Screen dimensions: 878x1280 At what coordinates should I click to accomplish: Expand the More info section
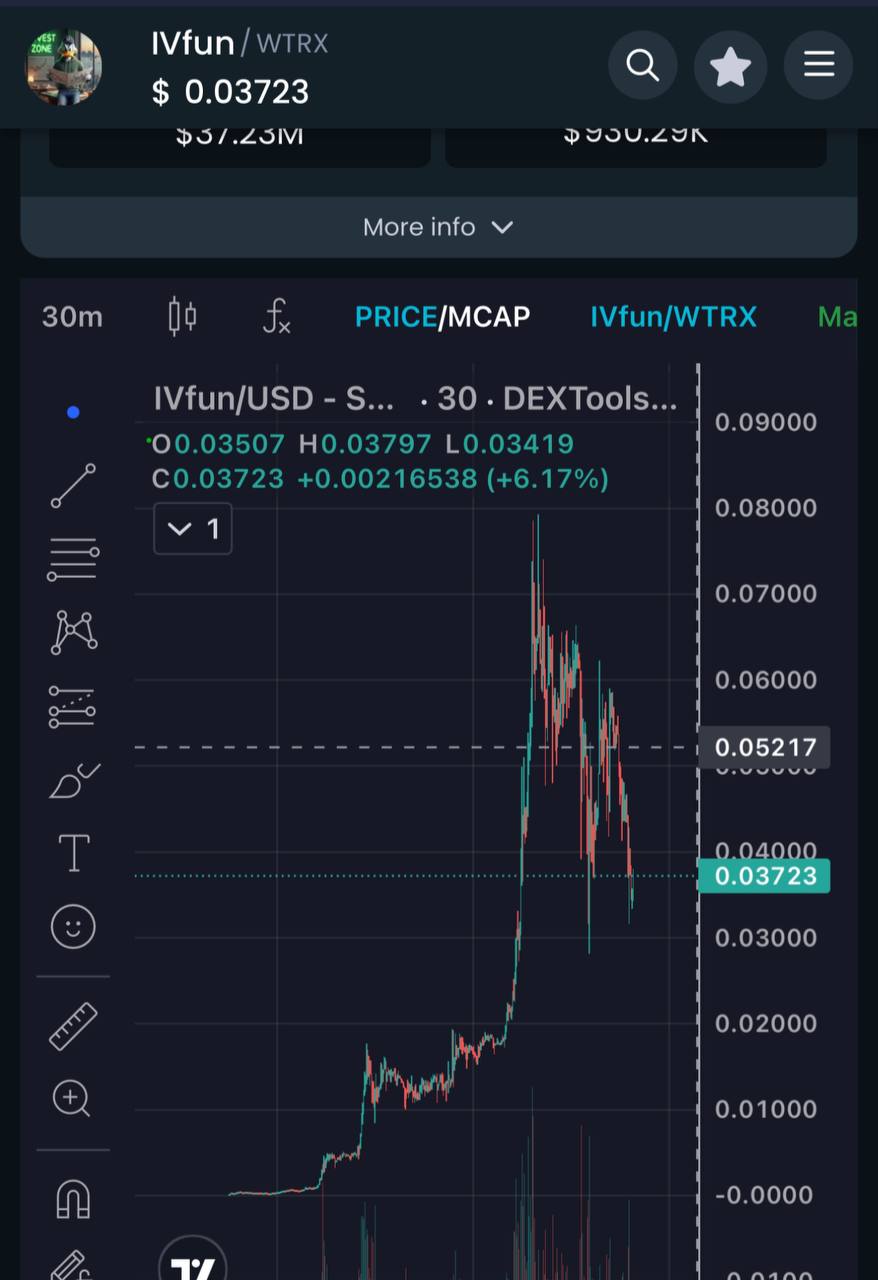click(438, 227)
